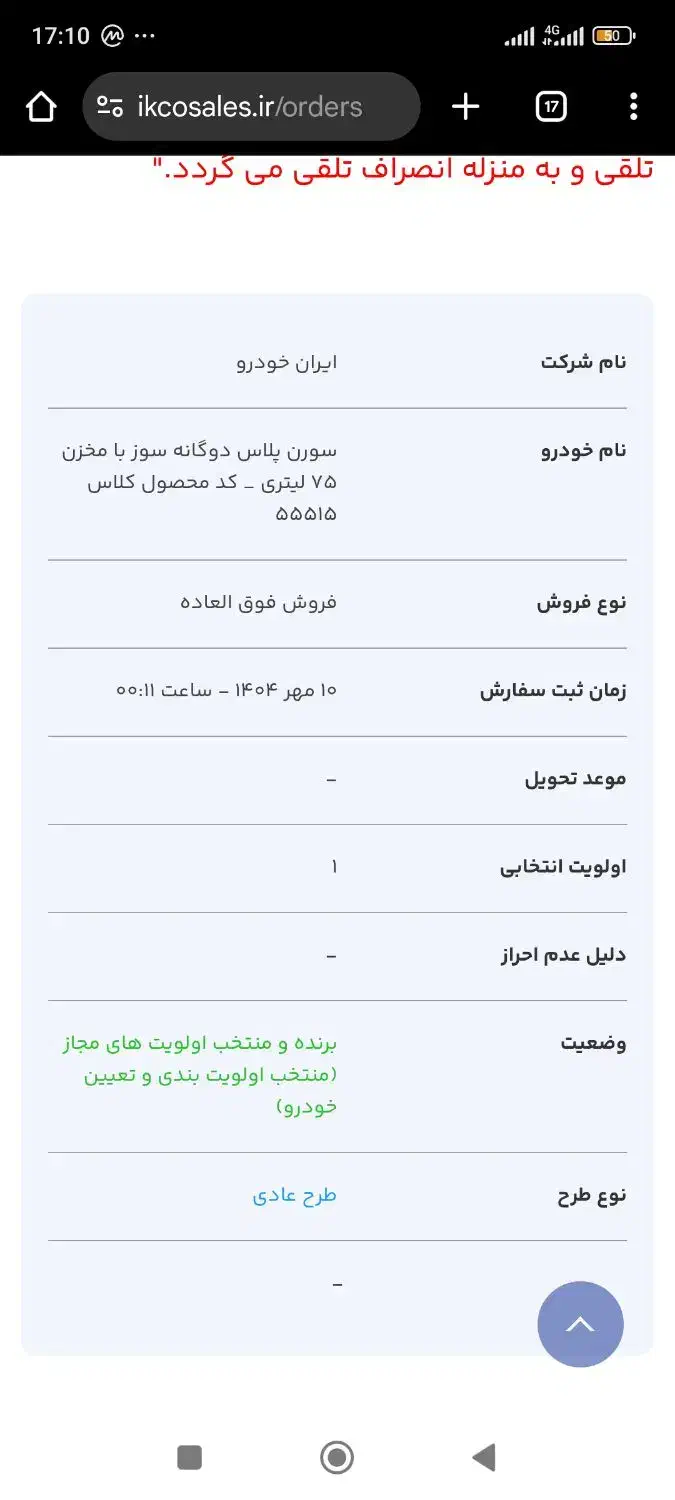Return to the phone home screen
Image resolution: width=675 pixels, height=1500 pixels.
[x=337, y=1457]
